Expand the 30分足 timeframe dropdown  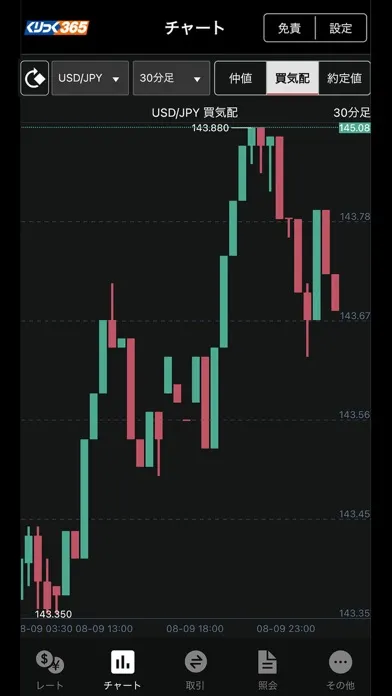(x=171, y=78)
